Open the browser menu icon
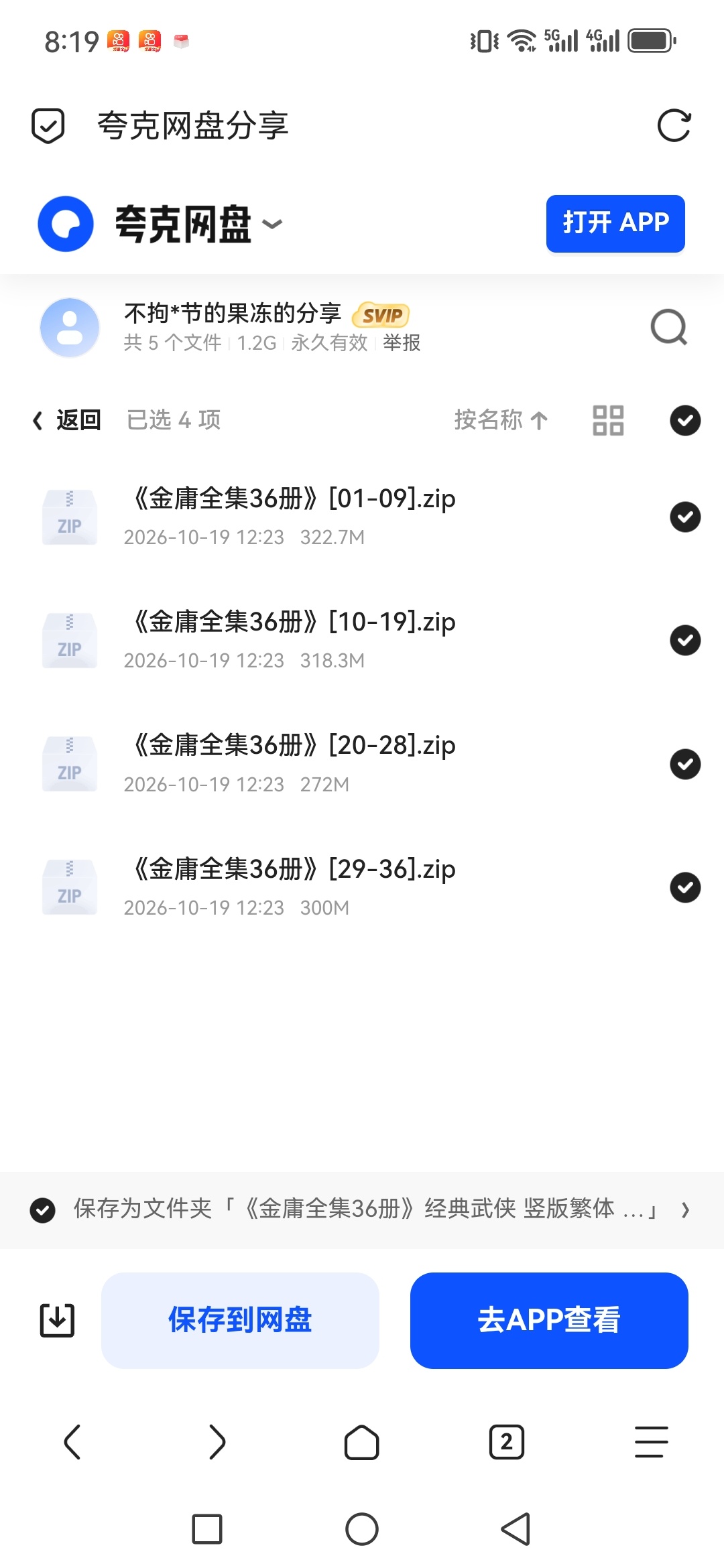724x1568 pixels. tap(652, 1442)
